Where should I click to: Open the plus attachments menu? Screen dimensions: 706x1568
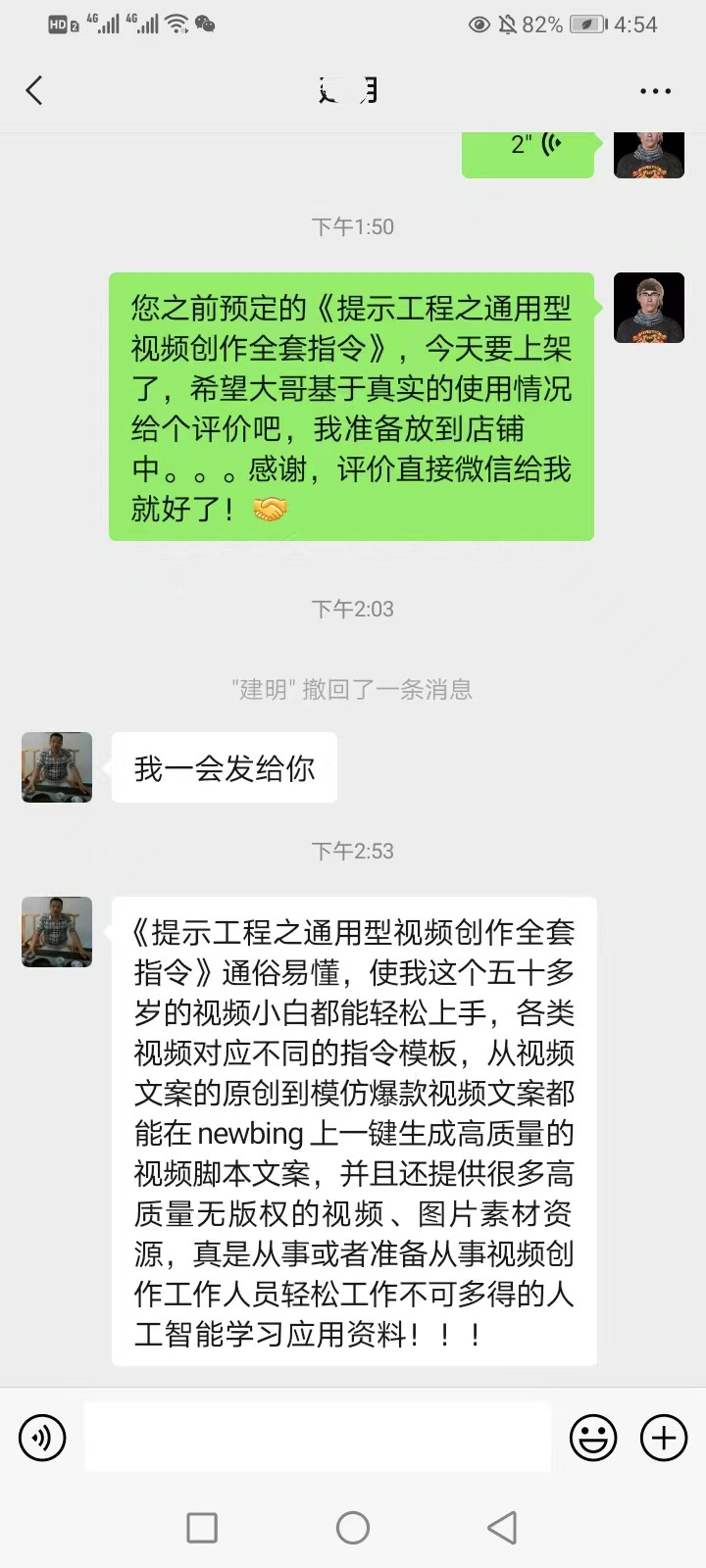point(664,1438)
